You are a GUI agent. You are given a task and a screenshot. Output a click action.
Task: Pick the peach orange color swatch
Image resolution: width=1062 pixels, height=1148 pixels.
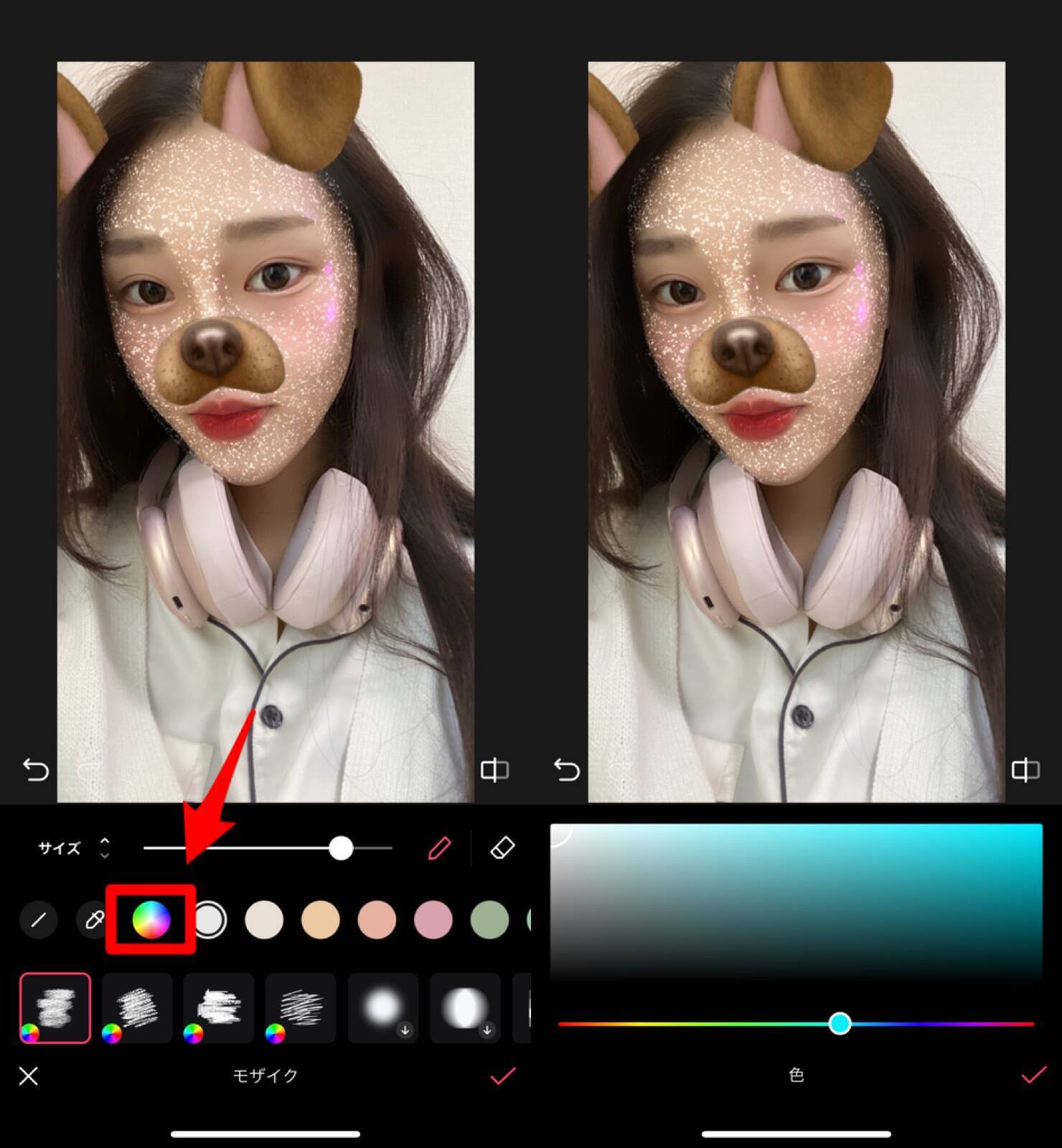(320, 919)
